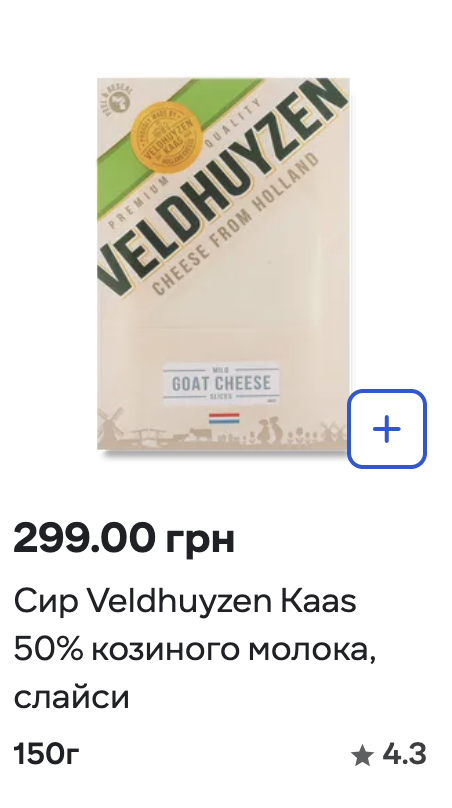Add Veldhuyzen goat cheese to cart
452x808 pixels.
[387, 429]
